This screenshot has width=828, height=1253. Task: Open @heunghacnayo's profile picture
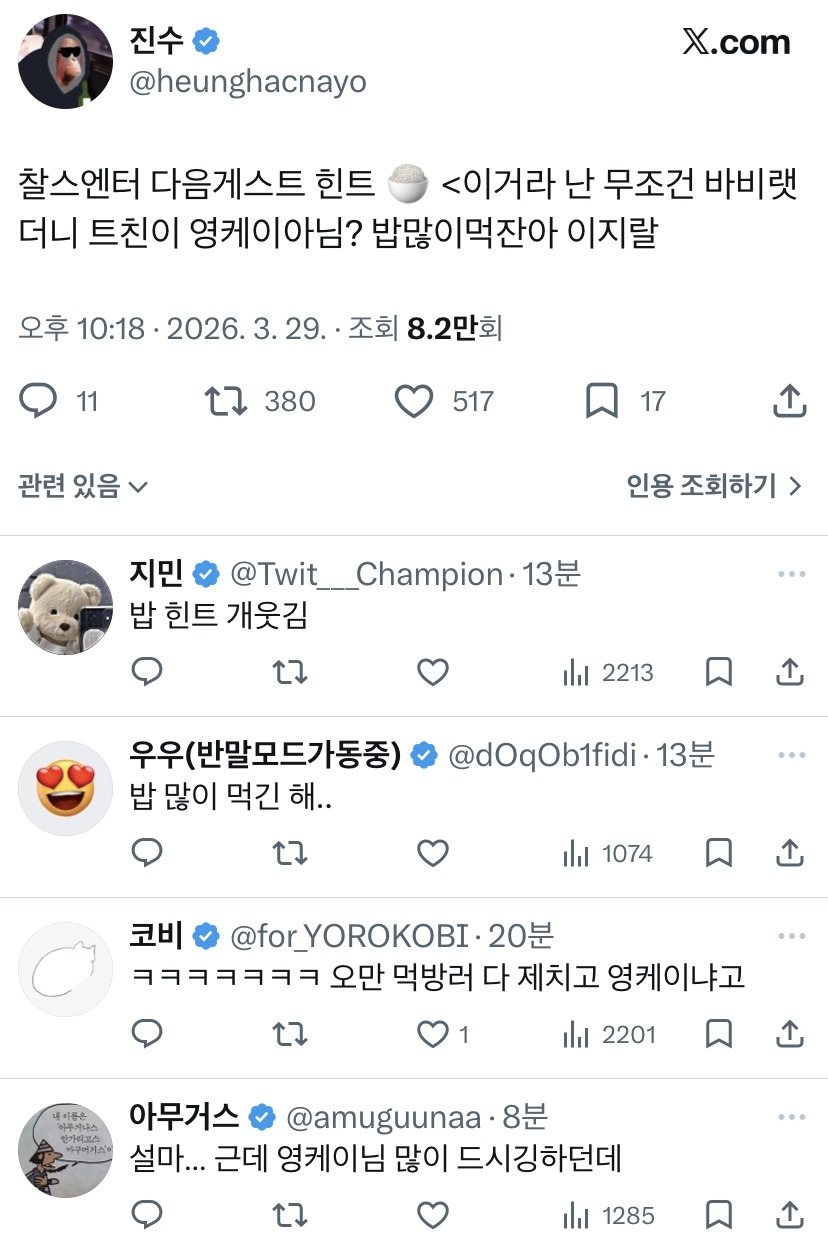[65, 60]
